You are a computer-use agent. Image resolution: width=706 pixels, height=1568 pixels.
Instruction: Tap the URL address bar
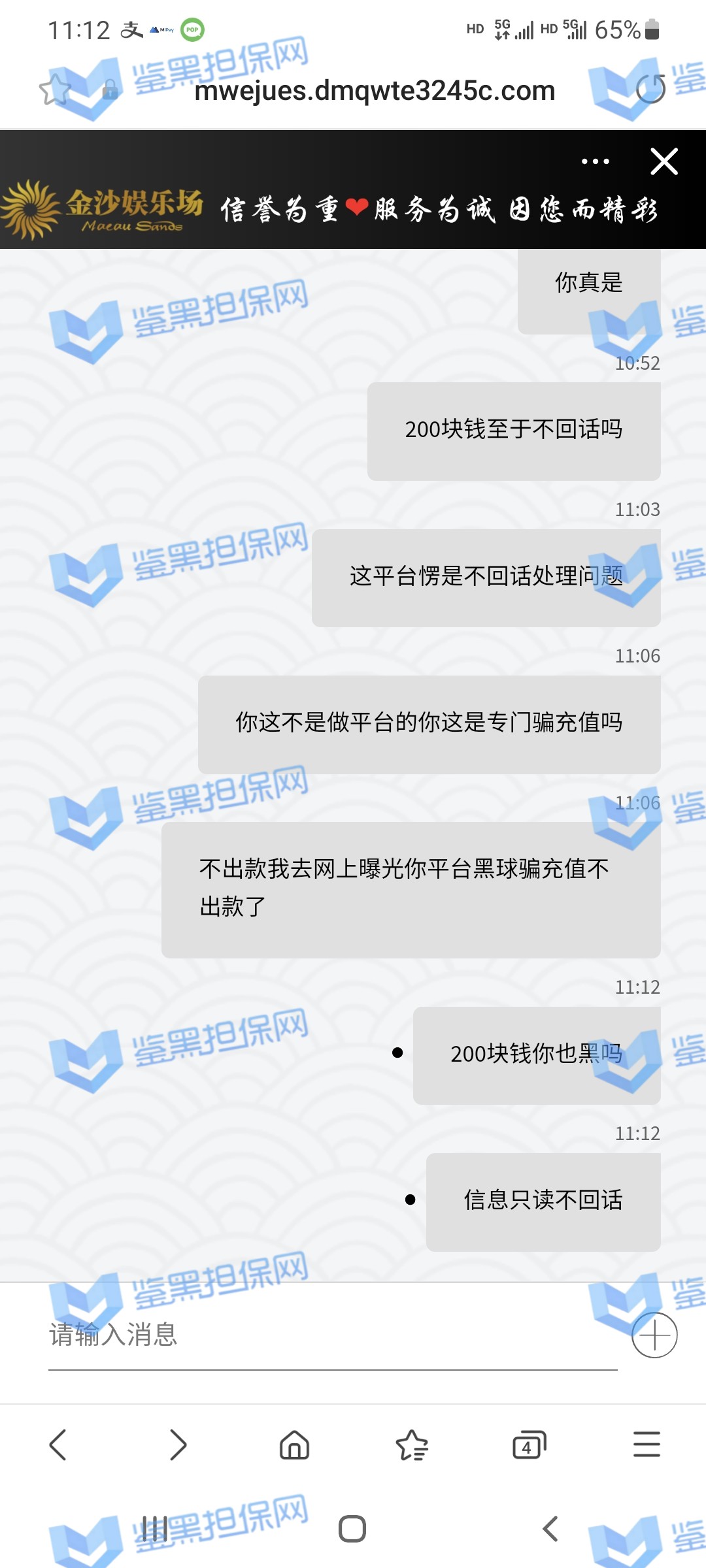[375, 91]
